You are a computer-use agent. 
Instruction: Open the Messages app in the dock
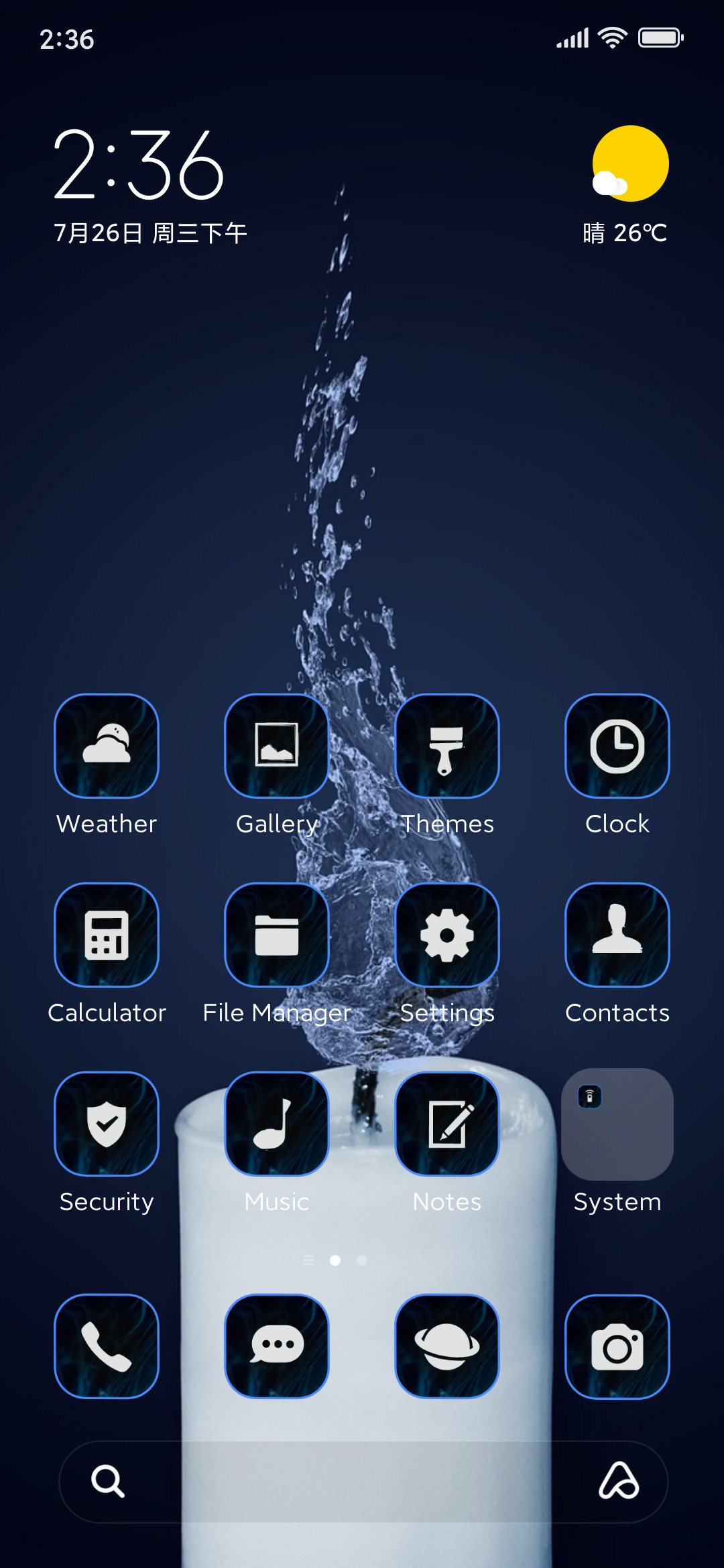point(277,1346)
